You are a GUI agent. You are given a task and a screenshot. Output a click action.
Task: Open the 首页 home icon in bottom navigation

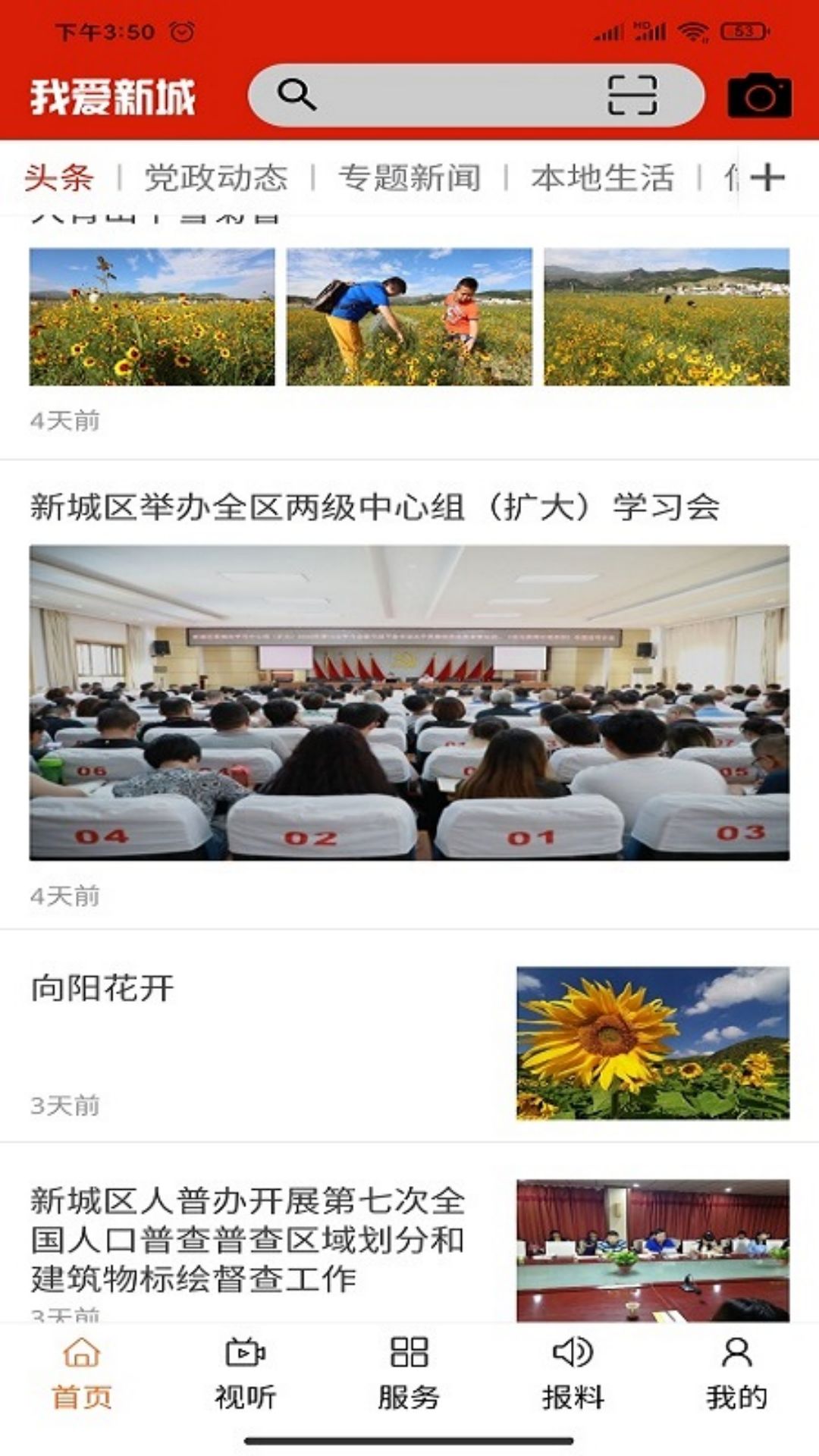pos(82,1367)
